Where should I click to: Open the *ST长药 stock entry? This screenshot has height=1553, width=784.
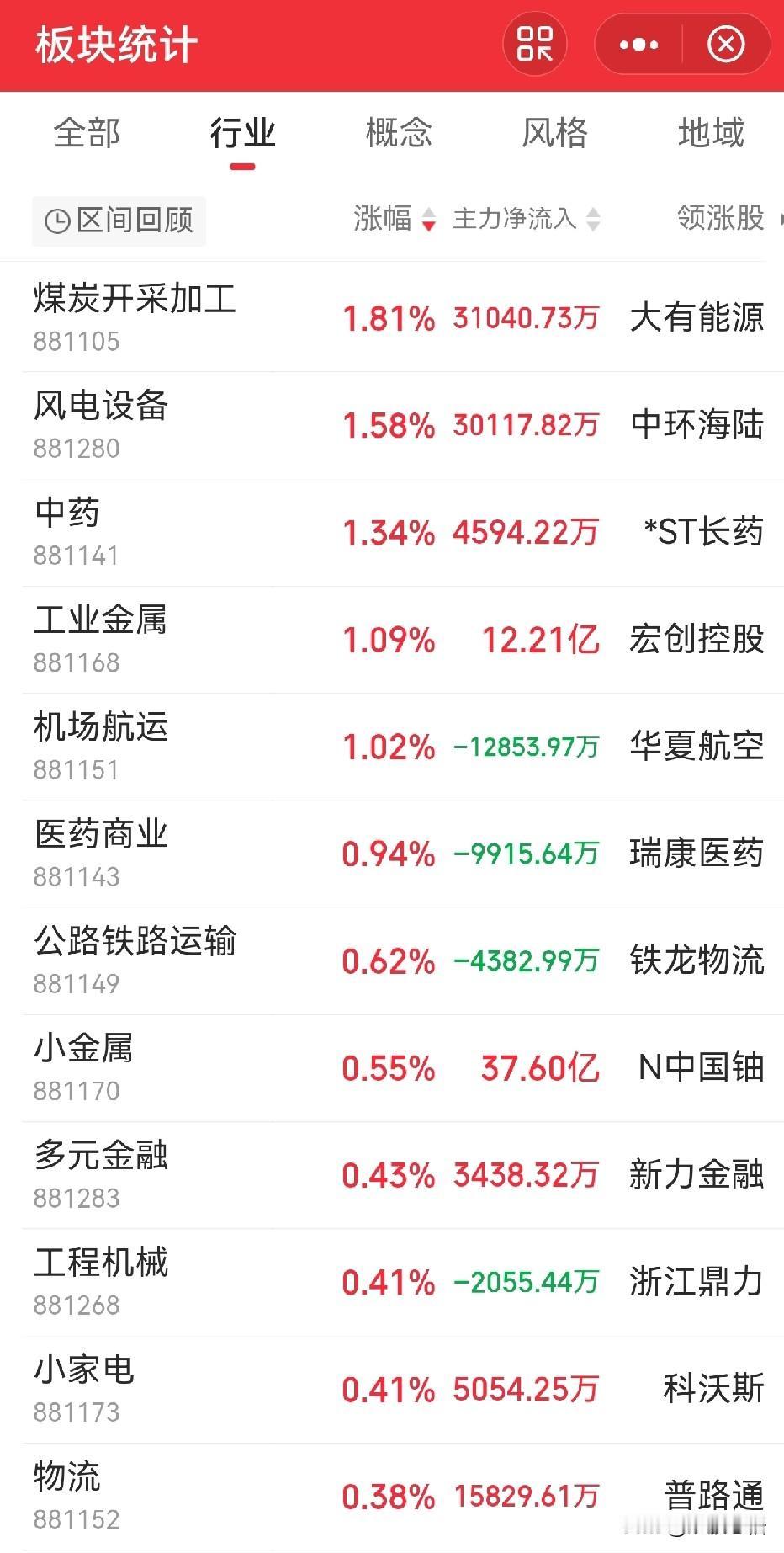[707, 533]
